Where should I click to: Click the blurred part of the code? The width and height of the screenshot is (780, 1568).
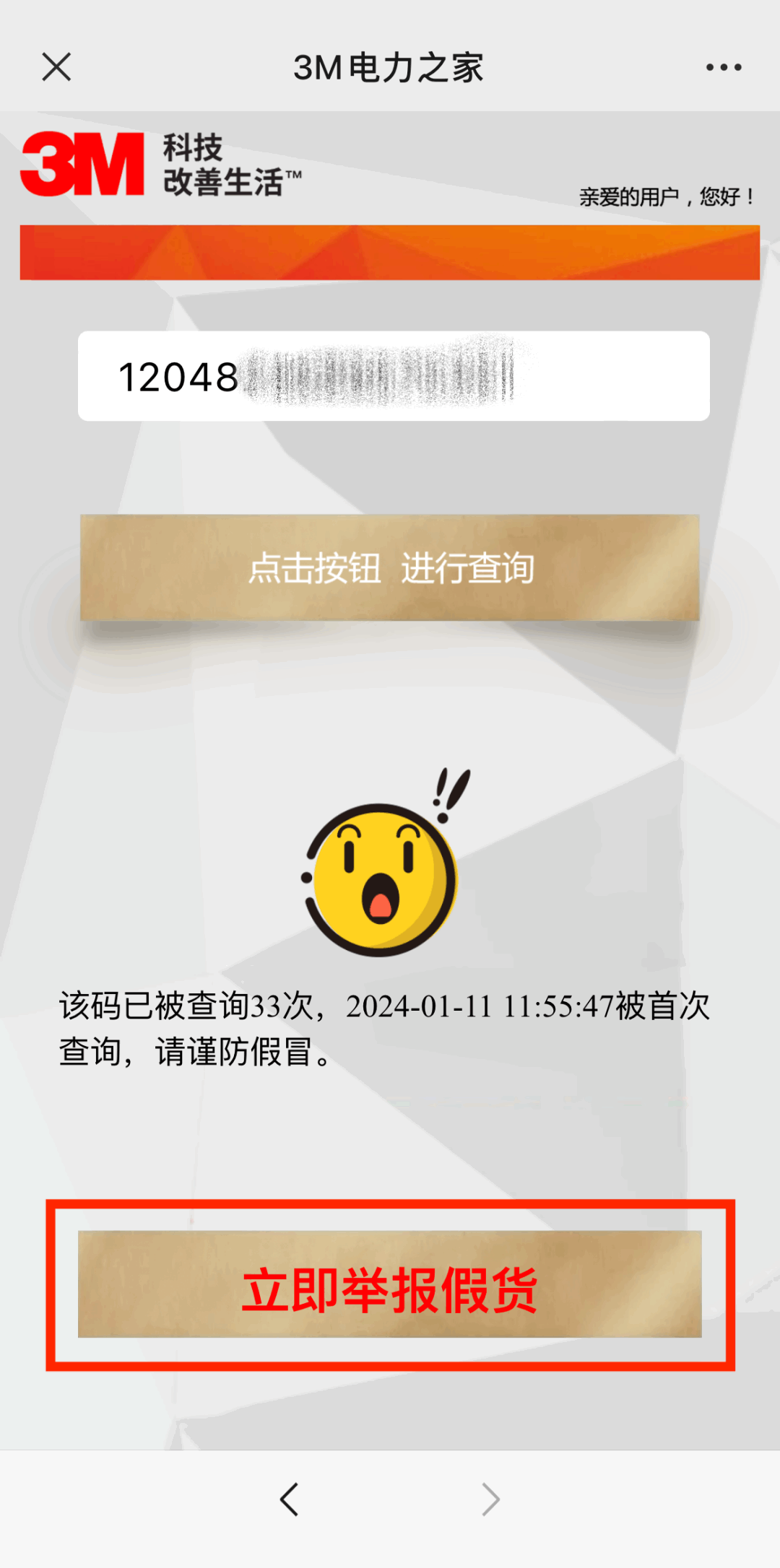[383, 377]
